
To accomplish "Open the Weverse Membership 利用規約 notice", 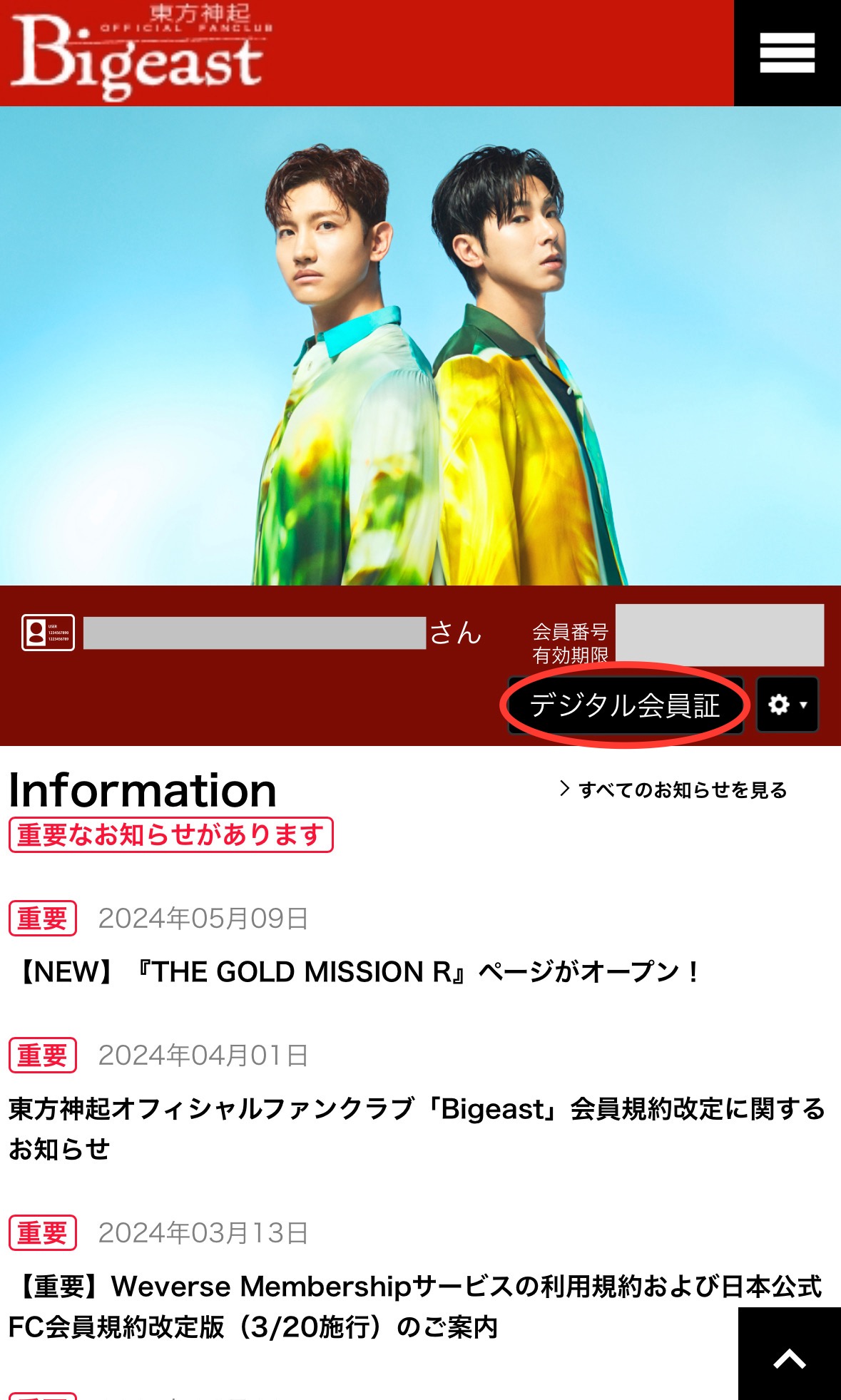I will pyautogui.click(x=417, y=1307).
